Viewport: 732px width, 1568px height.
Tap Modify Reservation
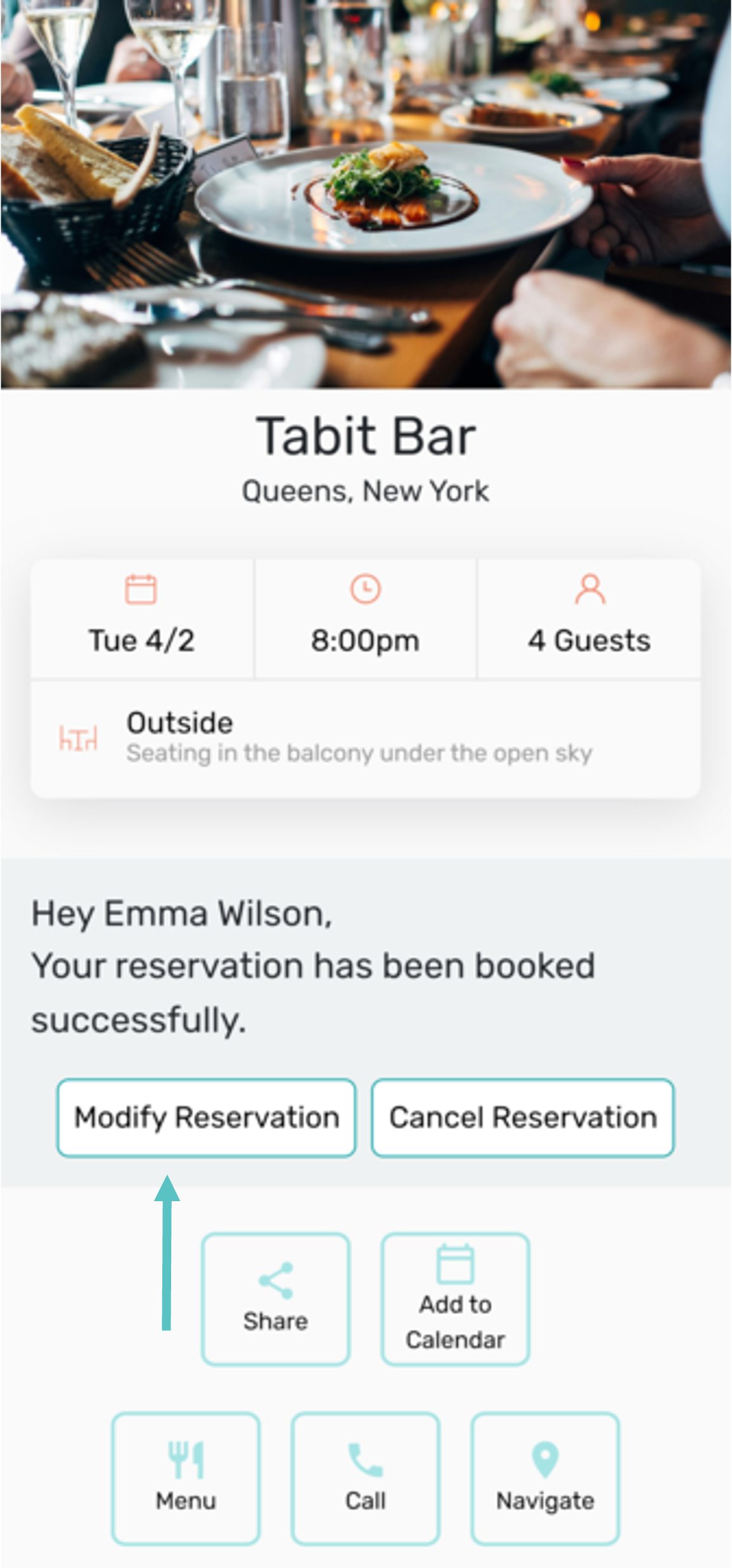(207, 1118)
